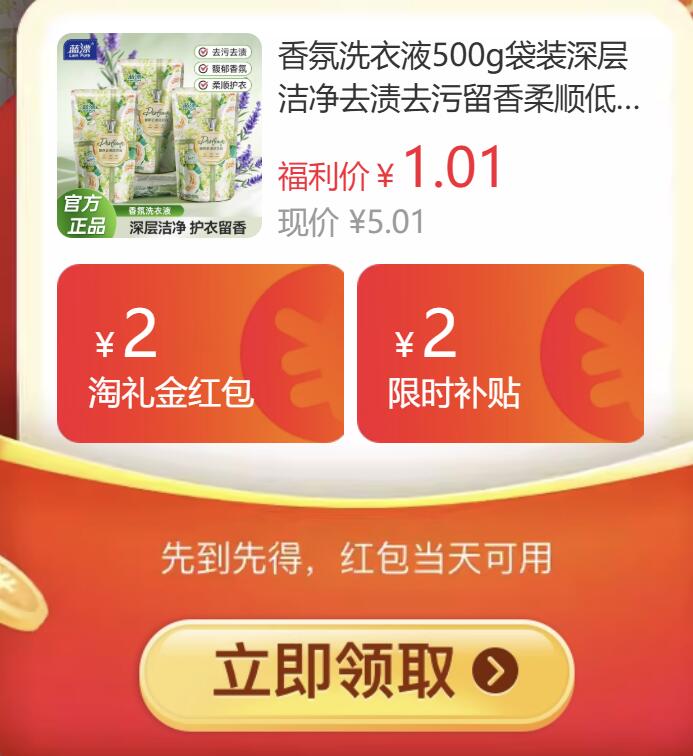
Task: Select the ¥2 限时补贴 coupon
Action: [500, 353]
